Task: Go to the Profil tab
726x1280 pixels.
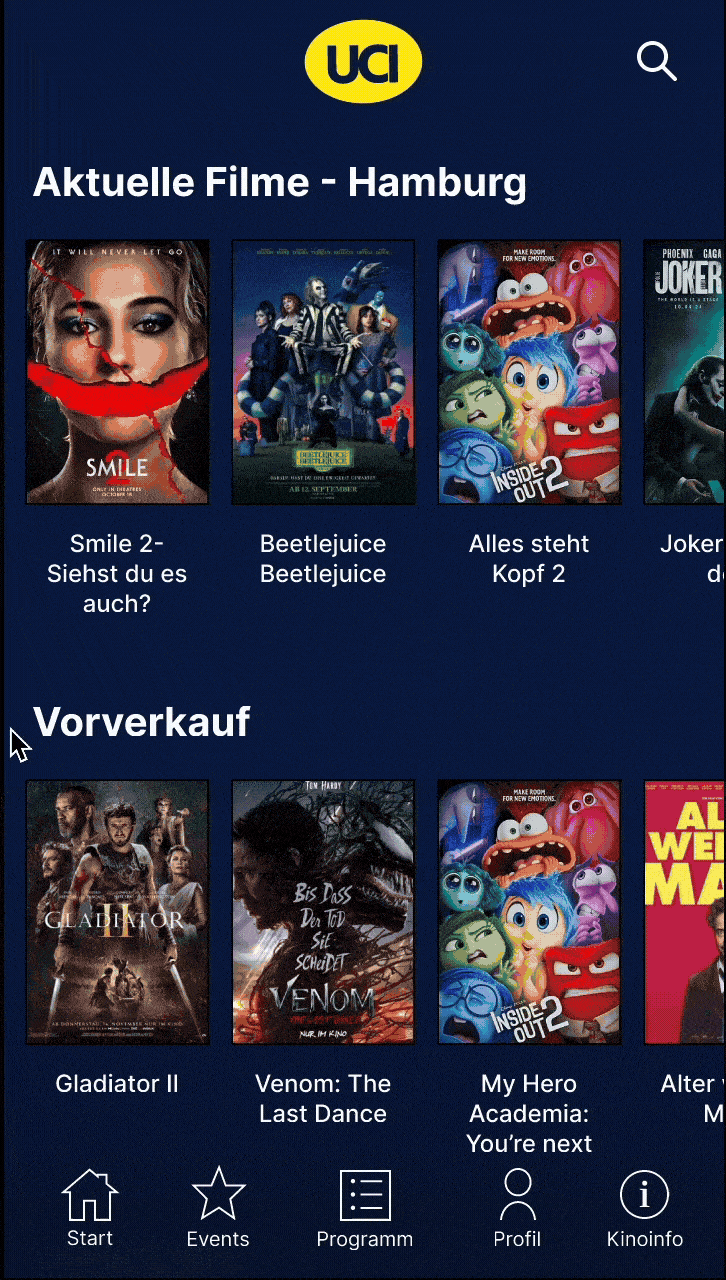Action: (517, 1208)
